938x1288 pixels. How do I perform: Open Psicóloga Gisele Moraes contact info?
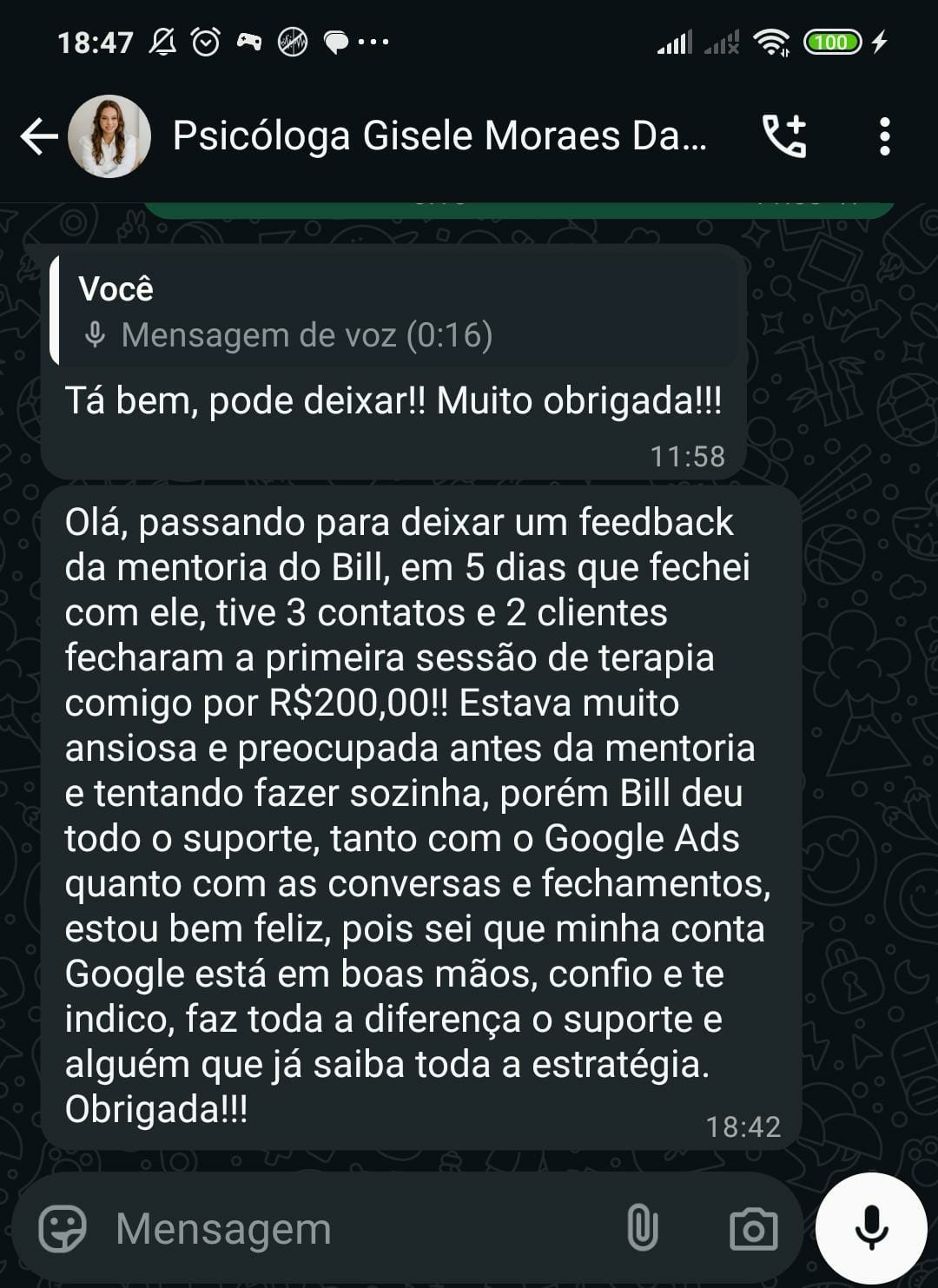[x=439, y=136]
